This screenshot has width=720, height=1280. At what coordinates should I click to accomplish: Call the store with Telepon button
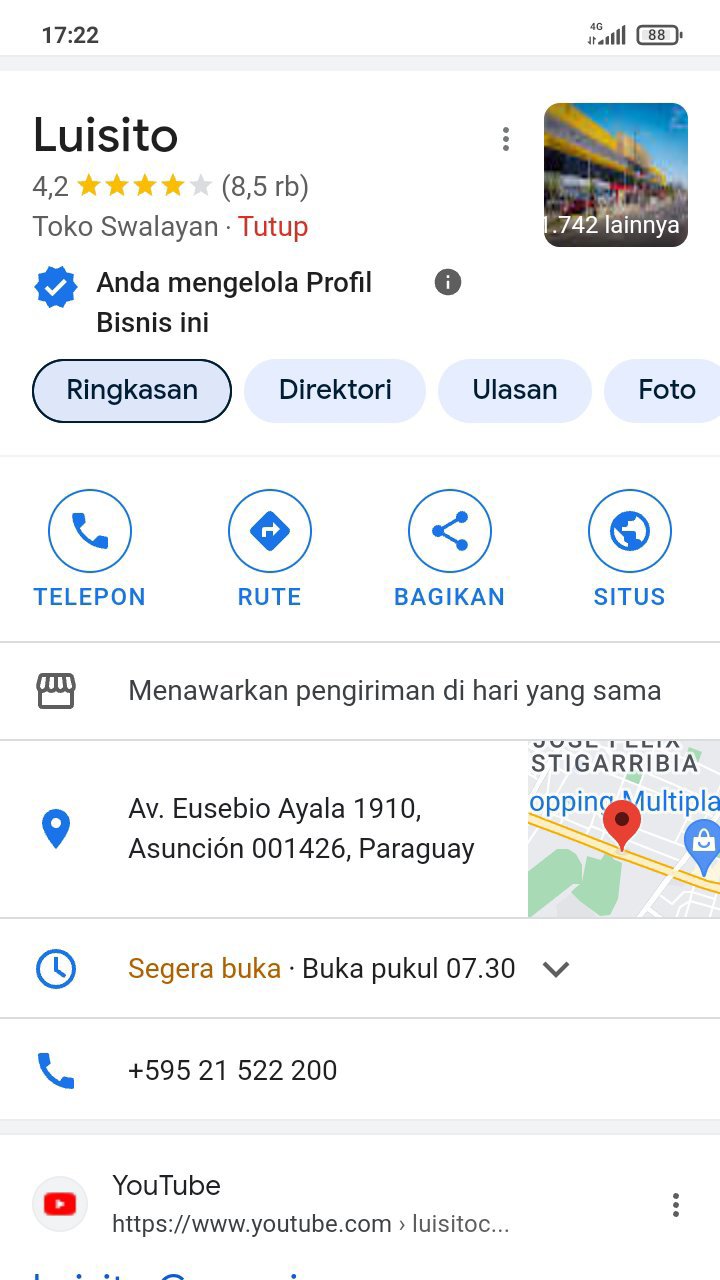[90, 548]
